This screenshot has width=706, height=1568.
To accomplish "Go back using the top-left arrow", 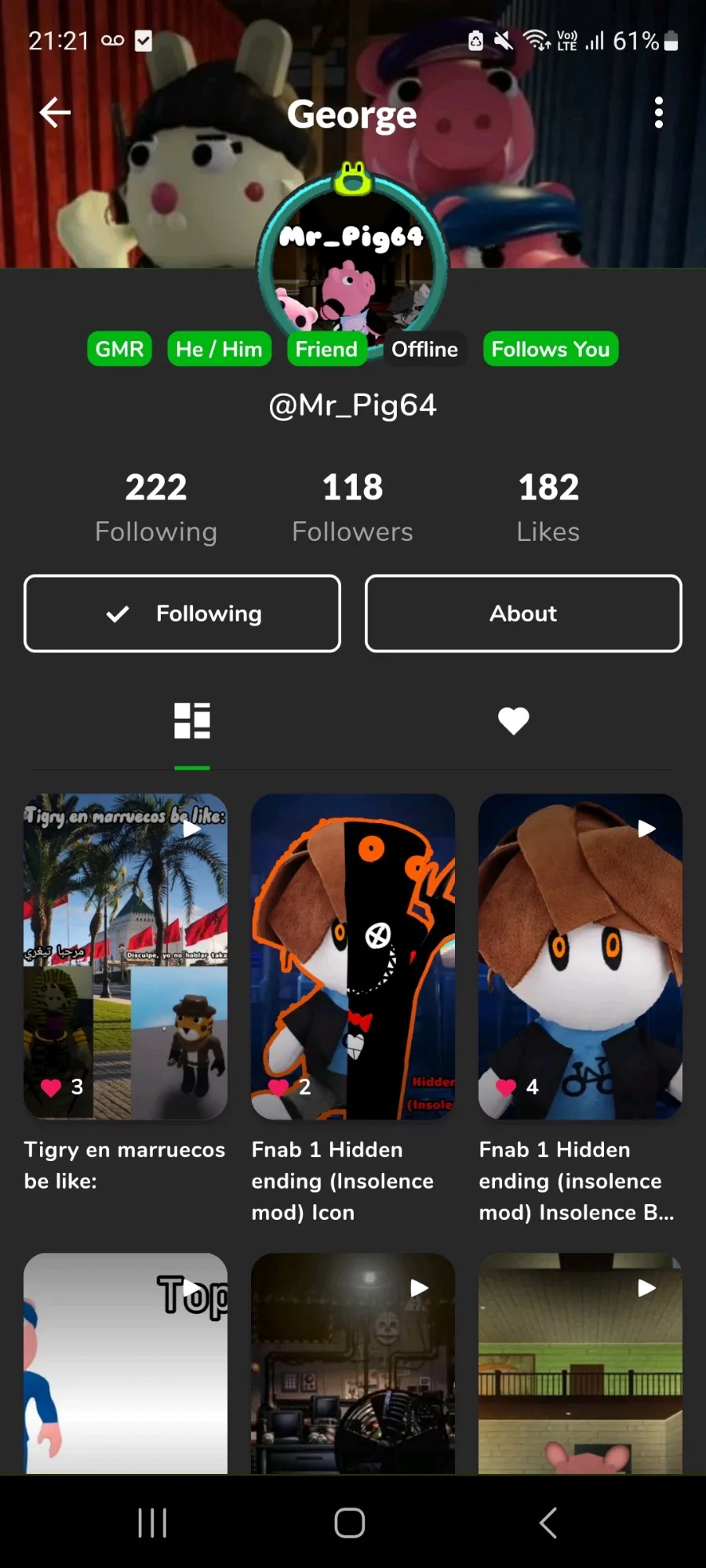I will (x=55, y=113).
